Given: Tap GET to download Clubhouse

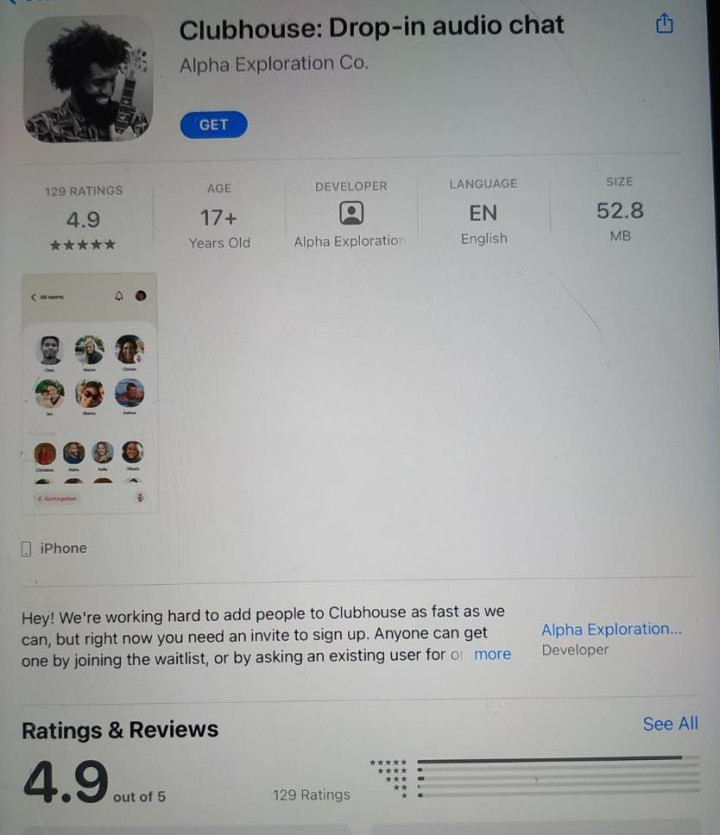Looking at the screenshot, I should [x=213, y=125].
